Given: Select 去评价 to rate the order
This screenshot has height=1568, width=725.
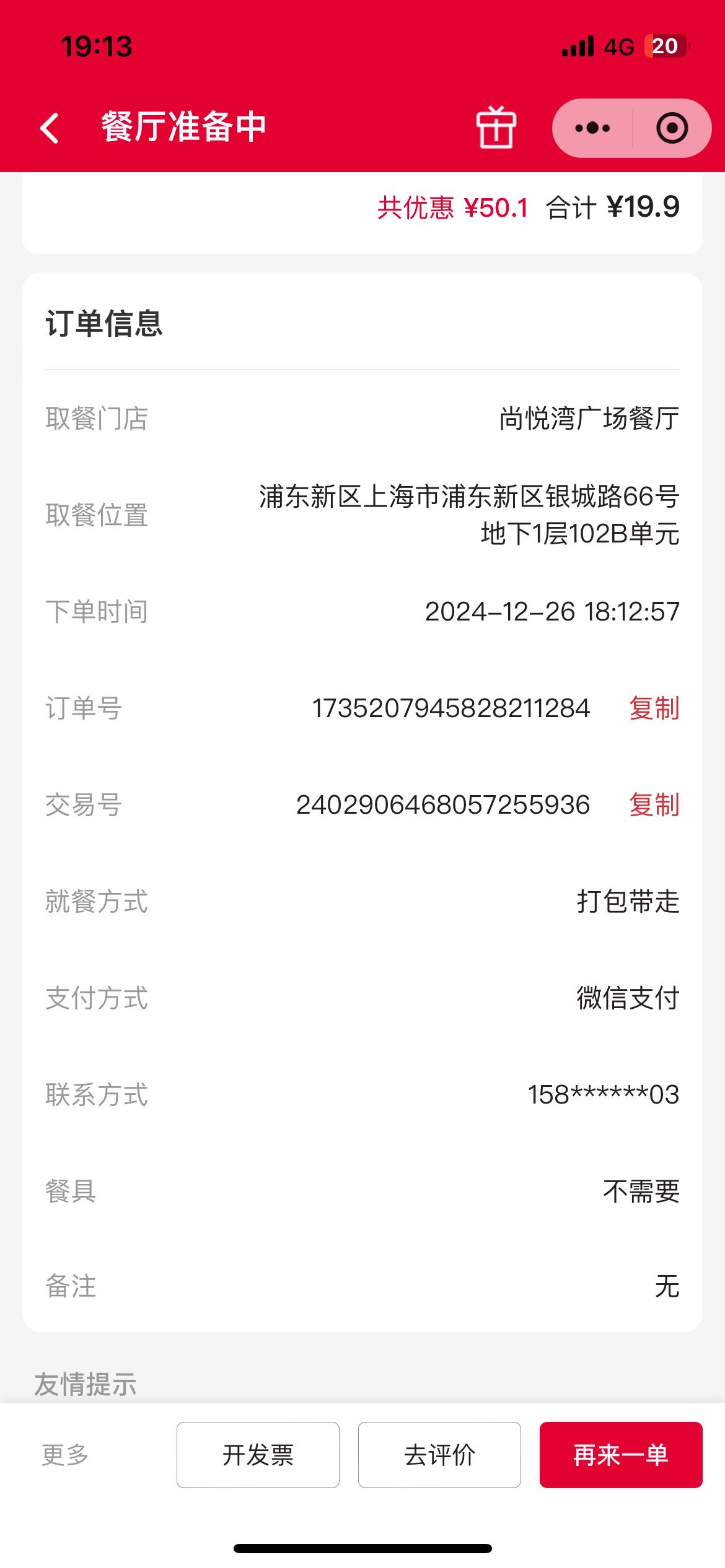Looking at the screenshot, I should 439,1455.
